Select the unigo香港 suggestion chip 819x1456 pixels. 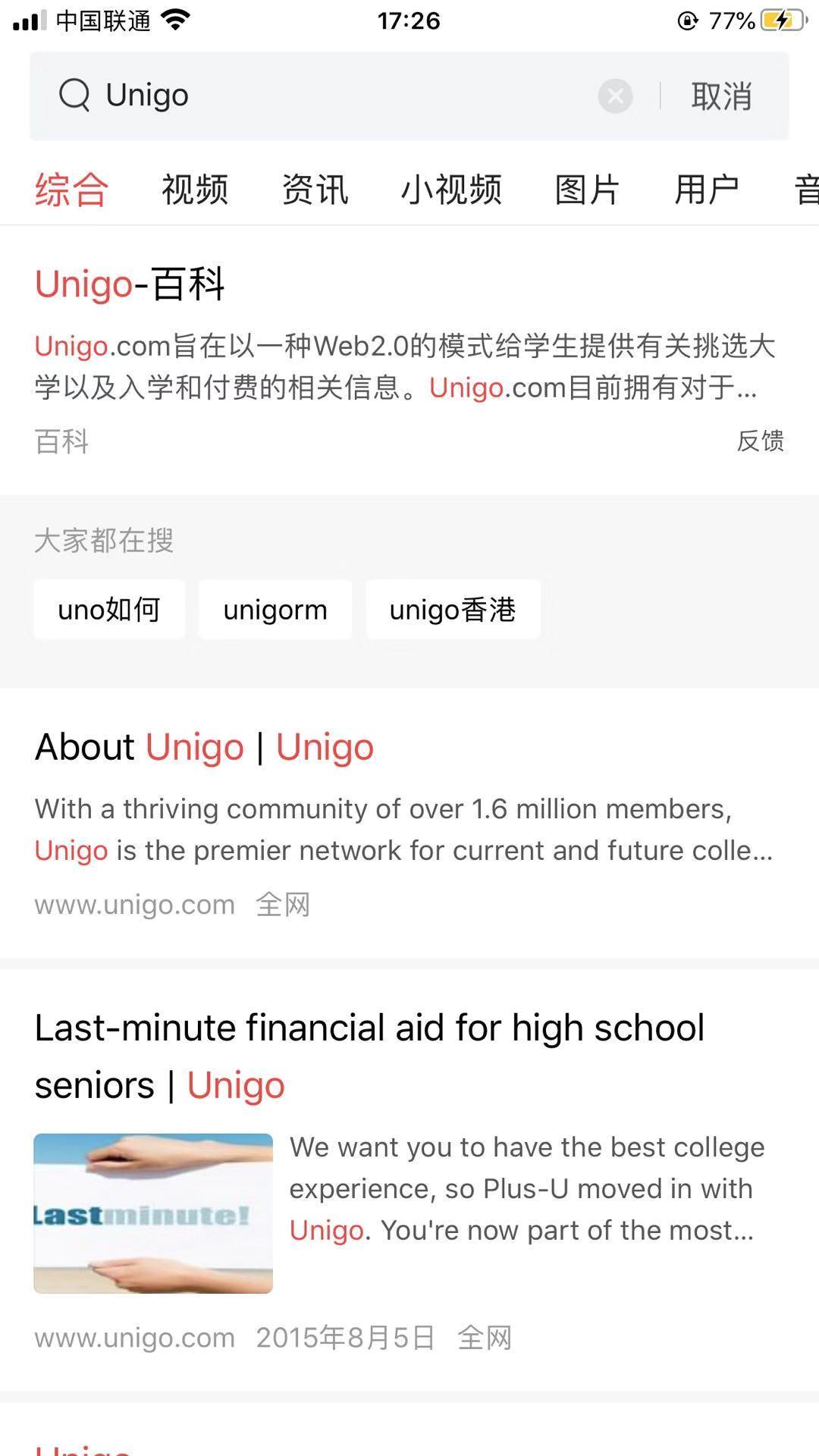point(453,610)
